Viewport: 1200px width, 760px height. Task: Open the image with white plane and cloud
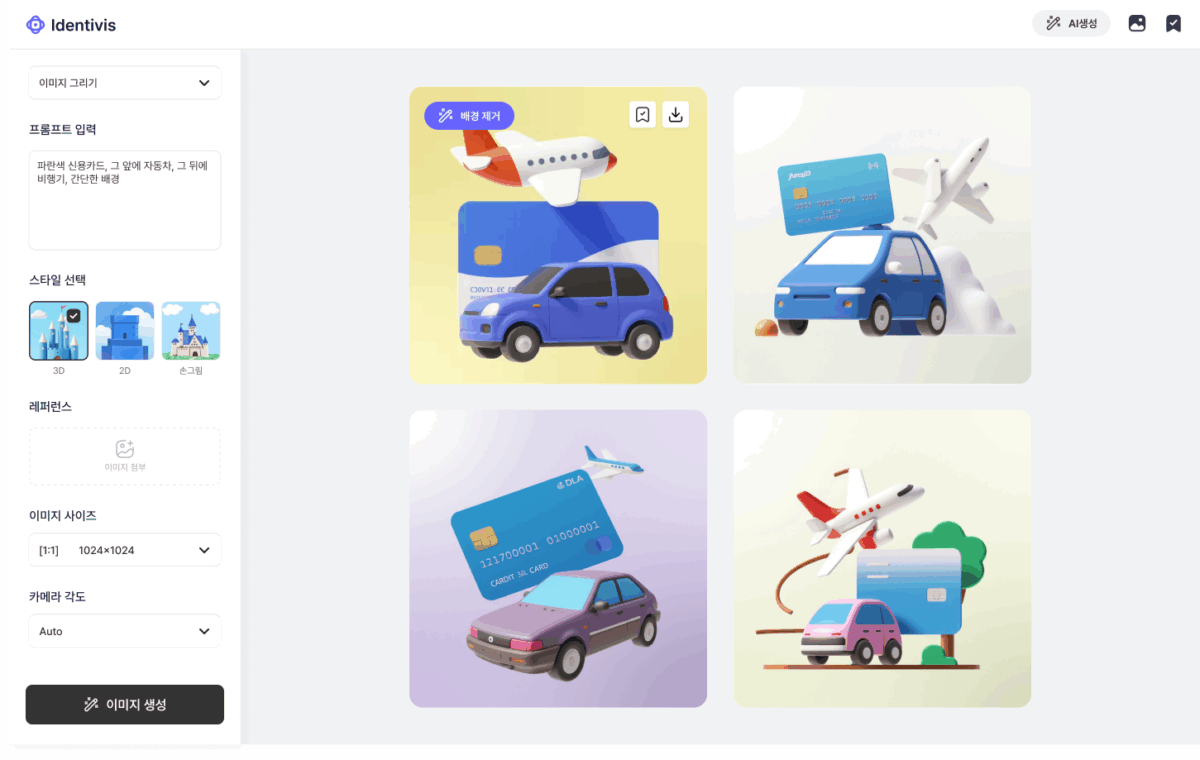[x=882, y=235]
